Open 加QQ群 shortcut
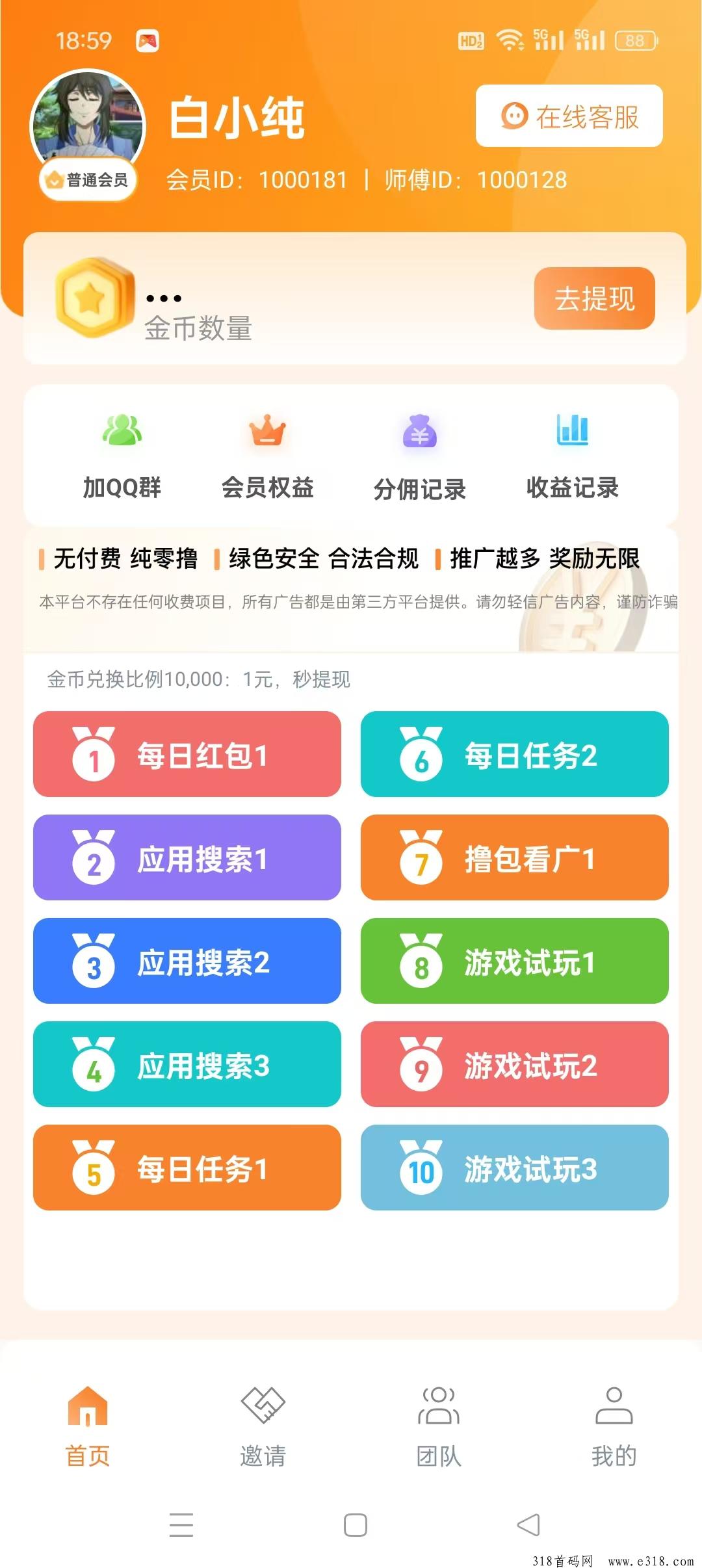Screen dimensions: 702x1568 click(x=122, y=456)
